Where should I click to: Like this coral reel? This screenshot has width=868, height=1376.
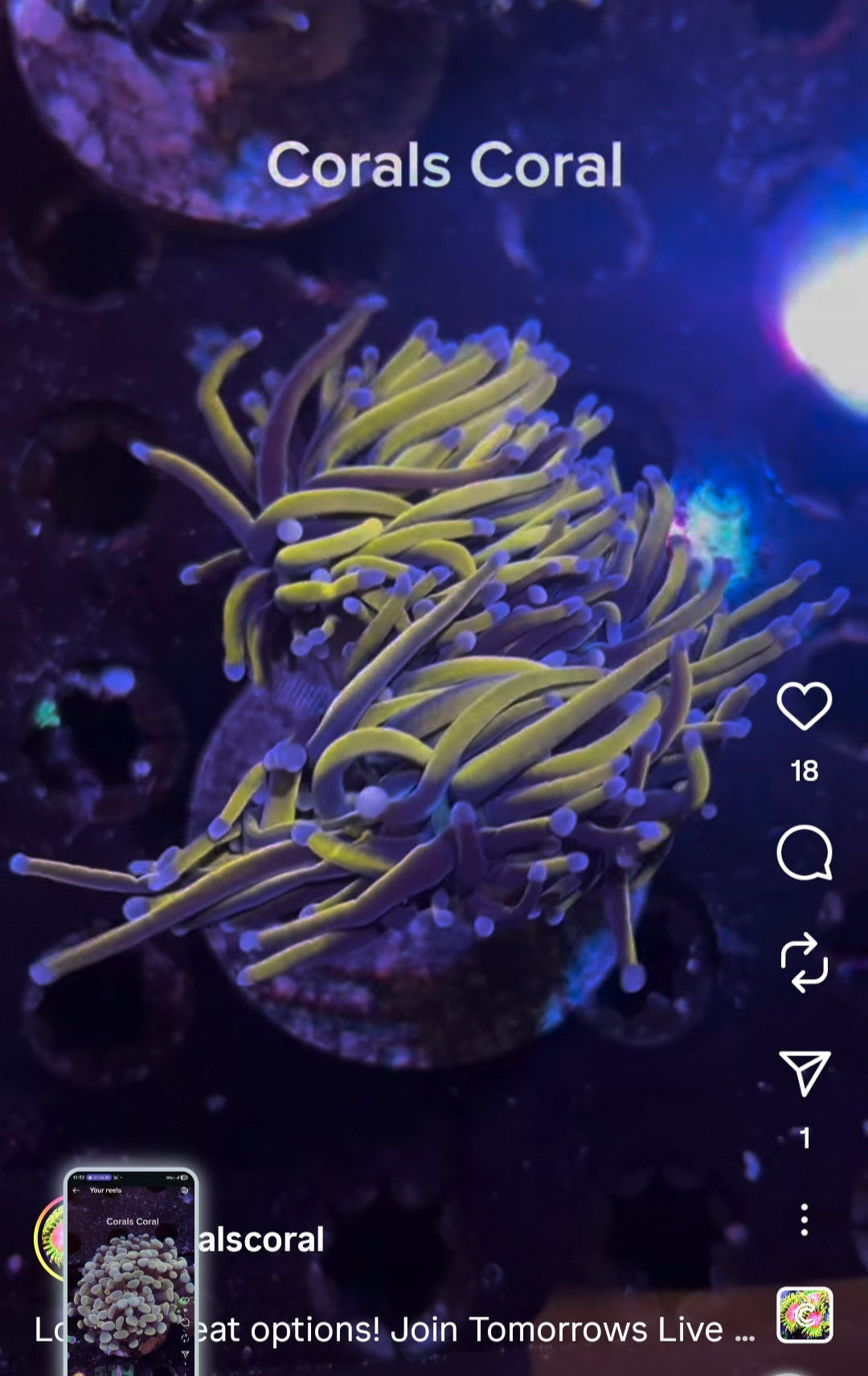click(x=804, y=706)
